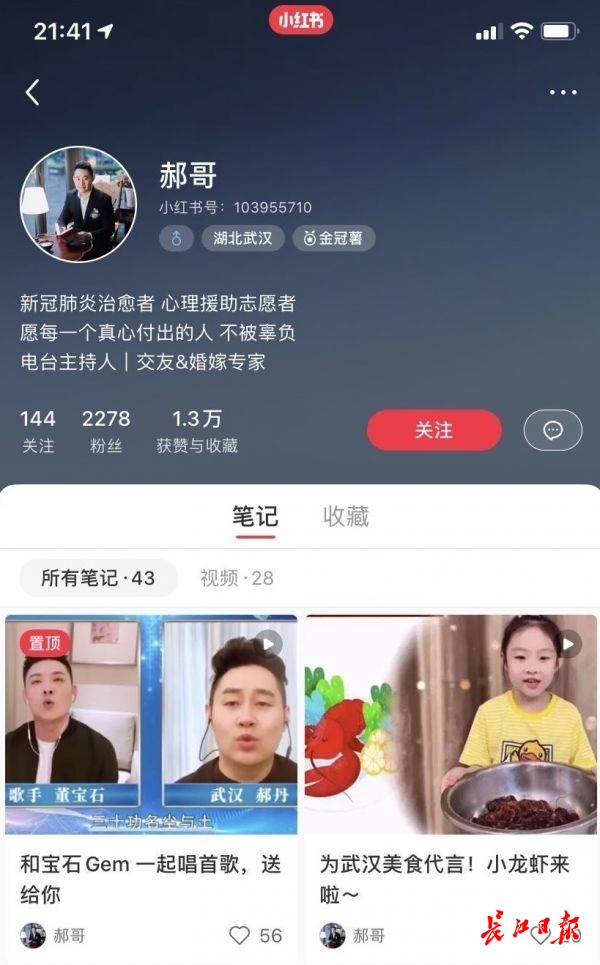The height and width of the screenshot is (965, 600).
Task: Like the 和宝石Gem note with 56 likes
Action: tap(240, 936)
